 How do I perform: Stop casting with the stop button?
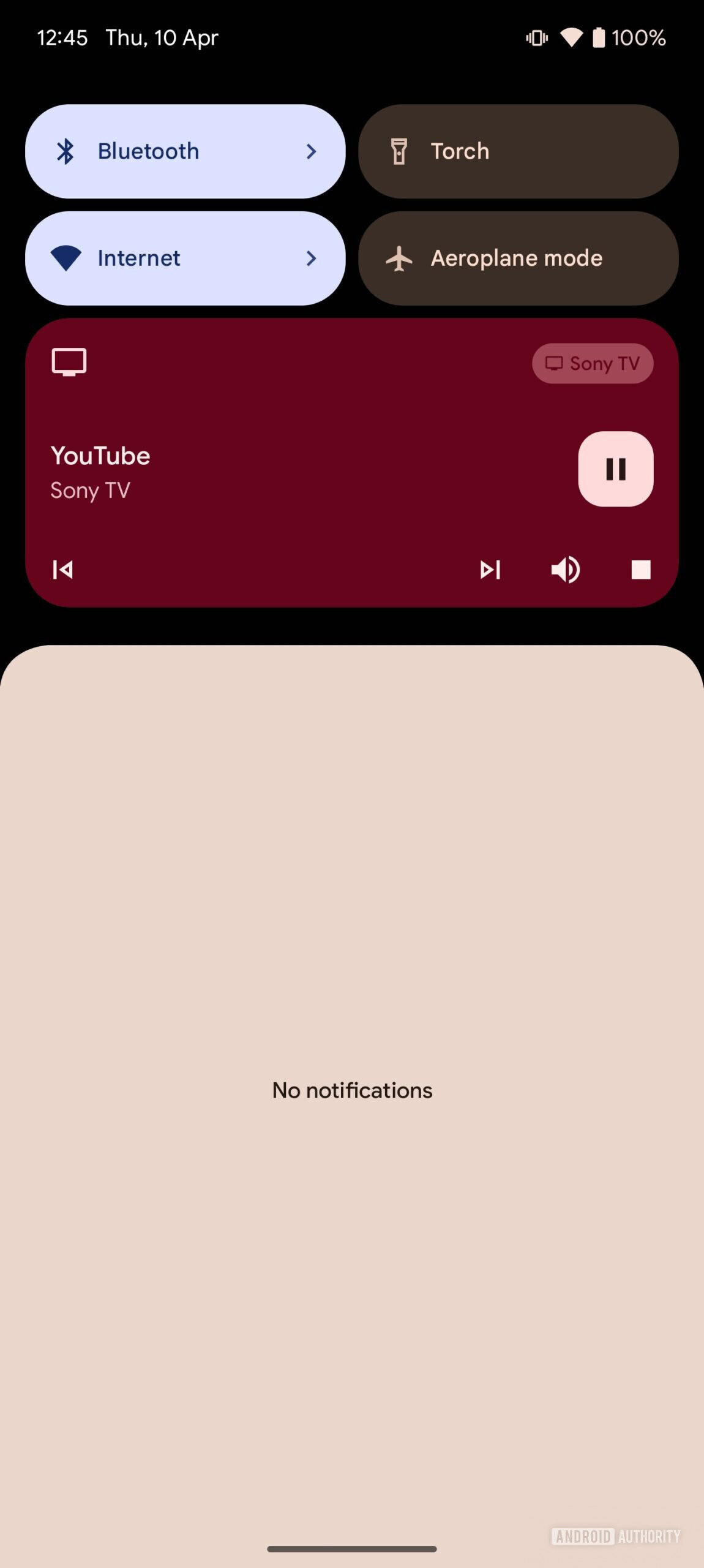tap(640, 570)
